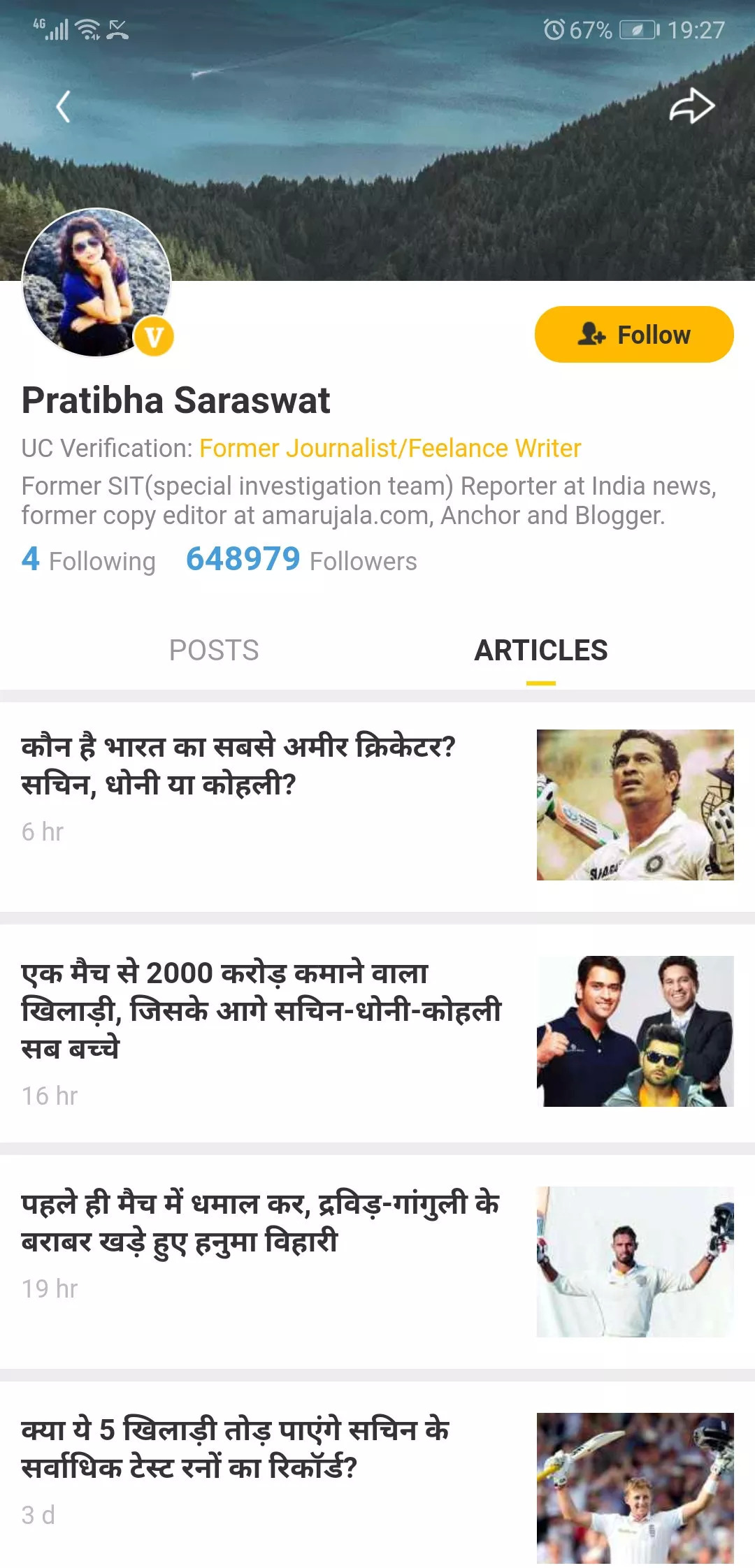Share this profile
Screen dimensions: 755x1568
pos(691,106)
